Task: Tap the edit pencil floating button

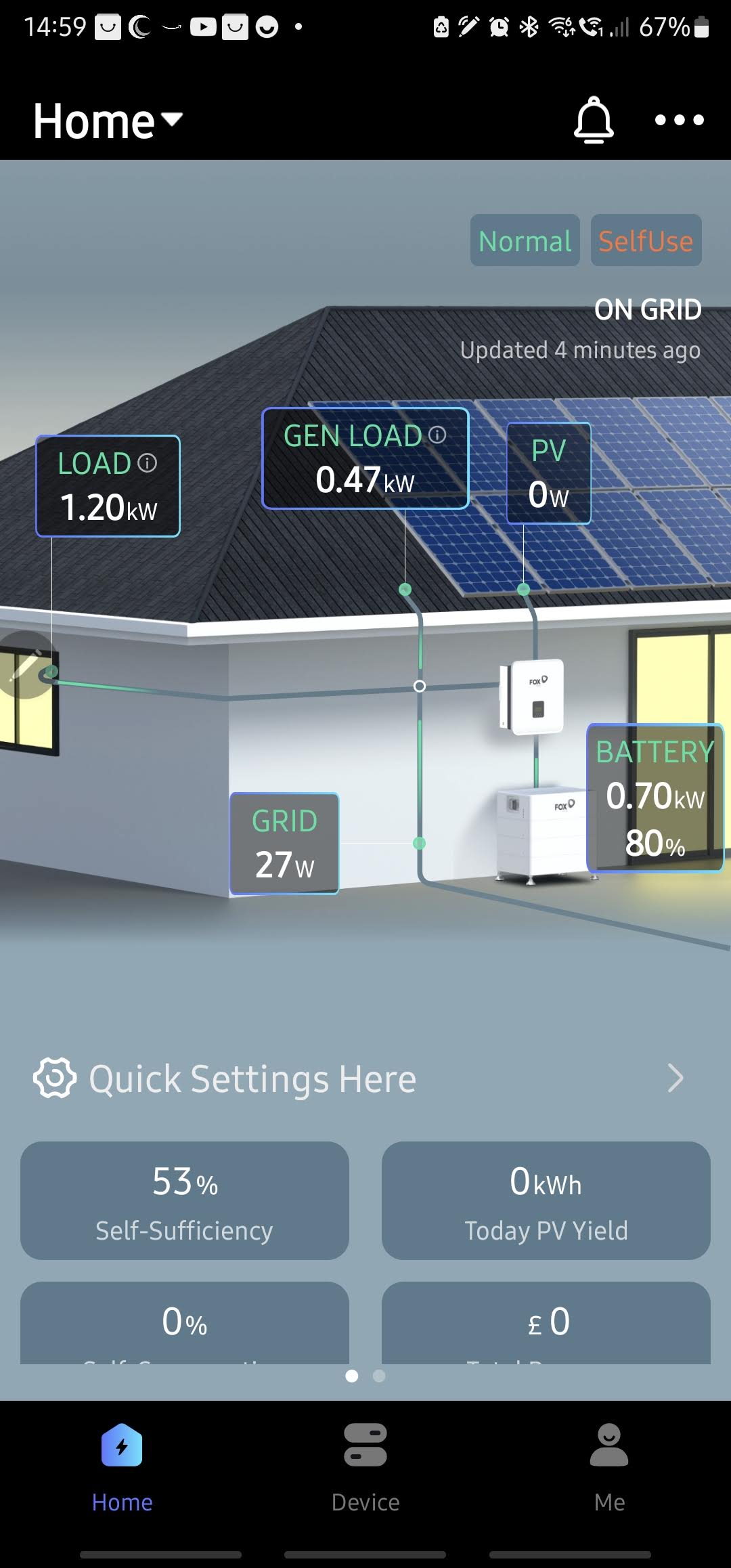Action: coord(26,666)
